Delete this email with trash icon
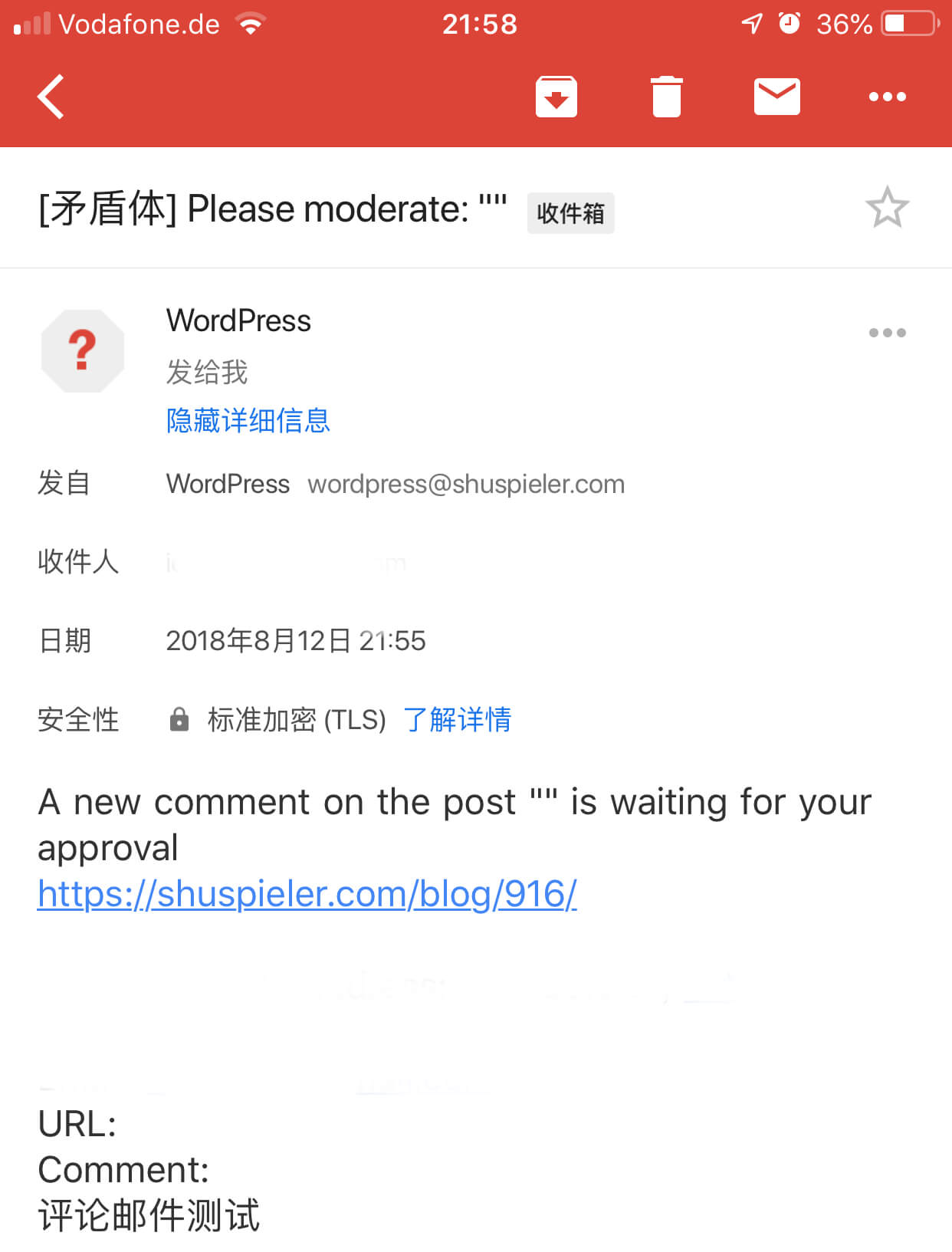Image resolution: width=952 pixels, height=1252 pixels. (666, 97)
